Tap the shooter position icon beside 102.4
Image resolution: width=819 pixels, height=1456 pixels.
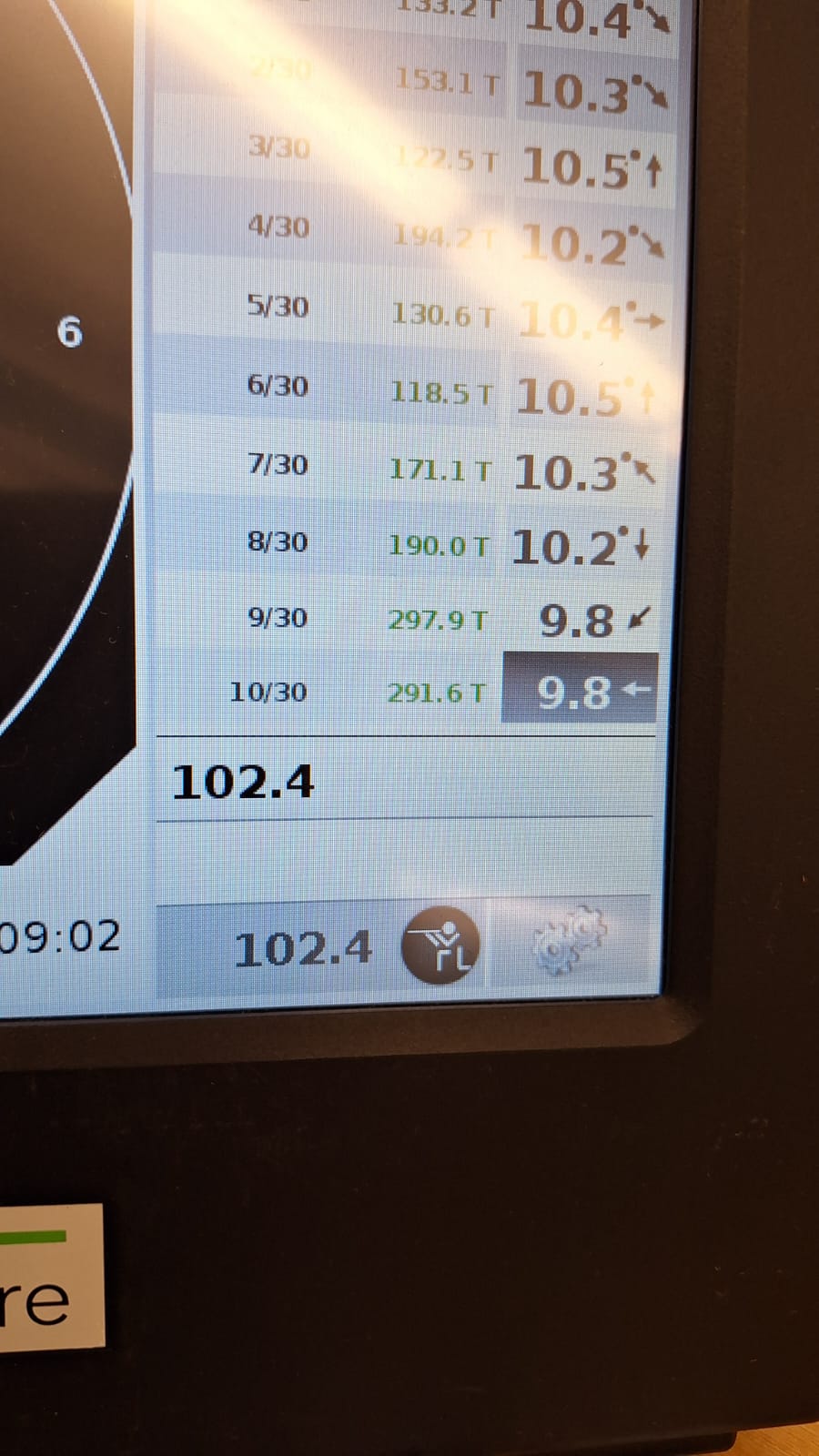click(440, 945)
